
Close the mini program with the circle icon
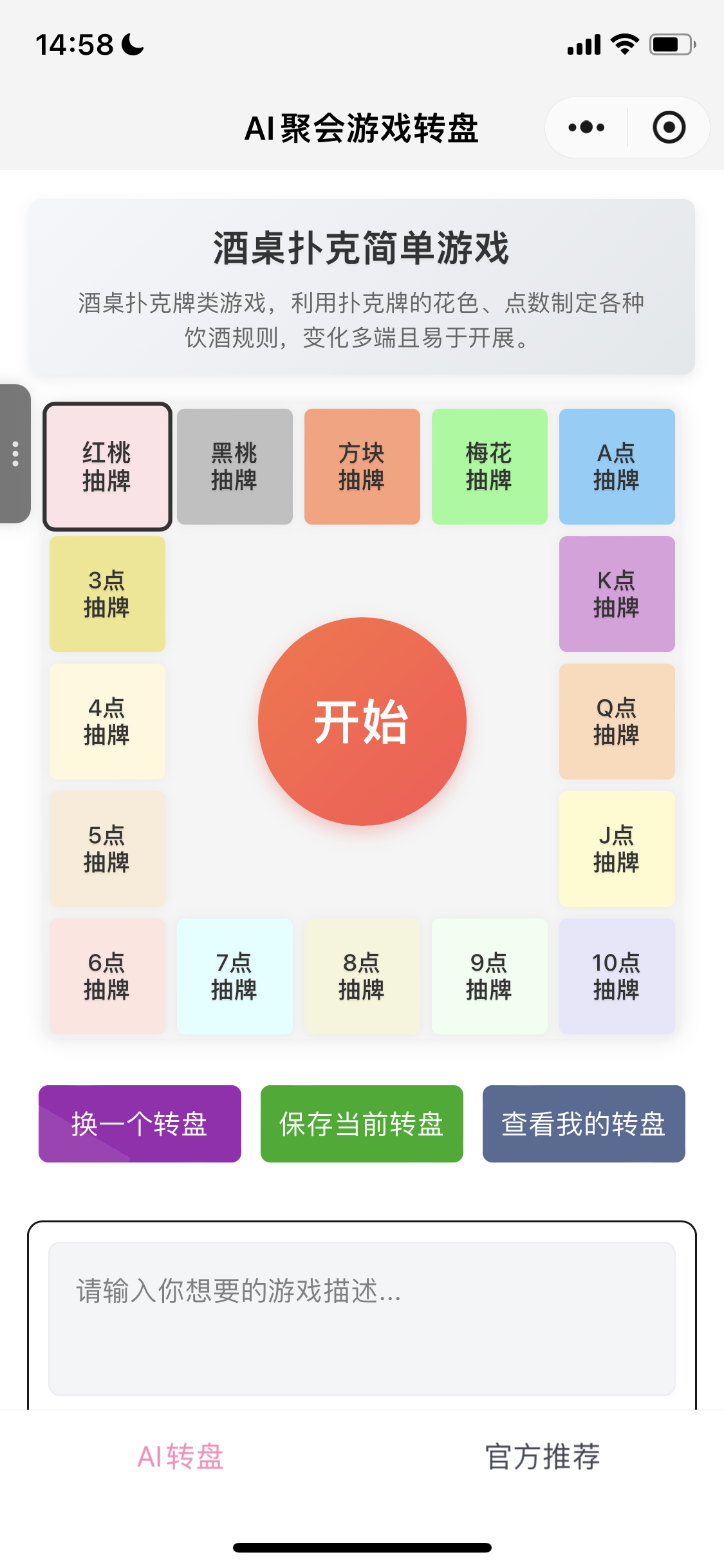click(x=669, y=127)
